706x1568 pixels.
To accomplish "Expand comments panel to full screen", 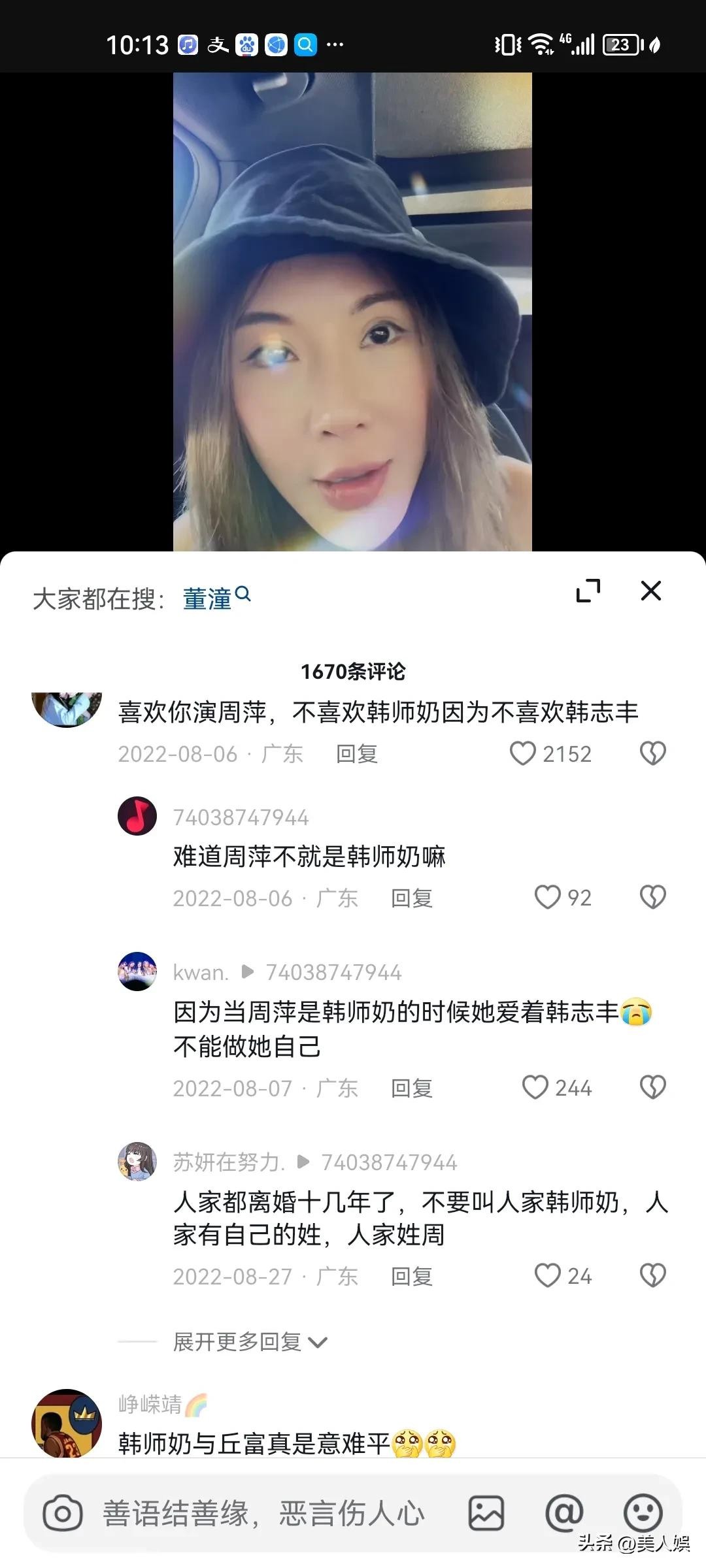I will (588, 591).
